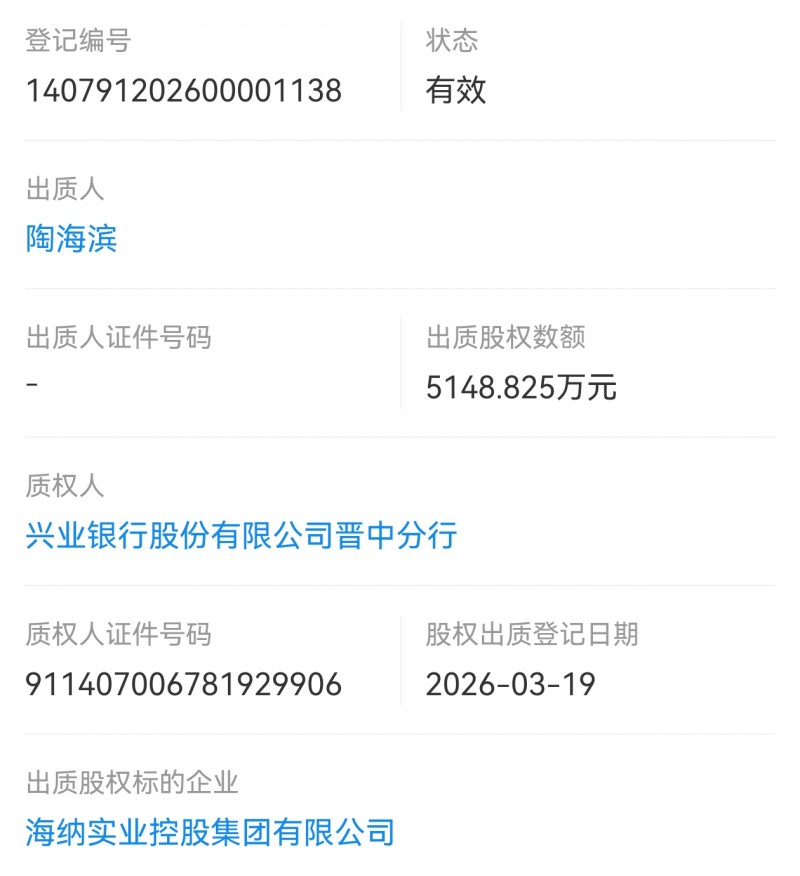
Task: Click the 状态 value 有效
Action: (456, 91)
